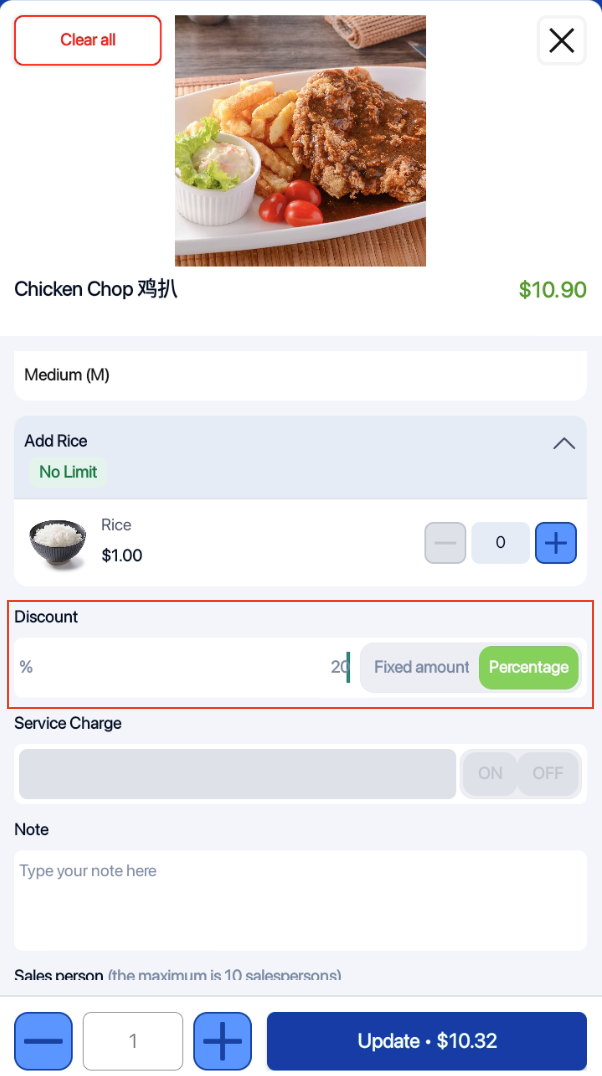Decrease Rice quantity with minus
Viewport: 602px width, 1076px height.
point(445,543)
